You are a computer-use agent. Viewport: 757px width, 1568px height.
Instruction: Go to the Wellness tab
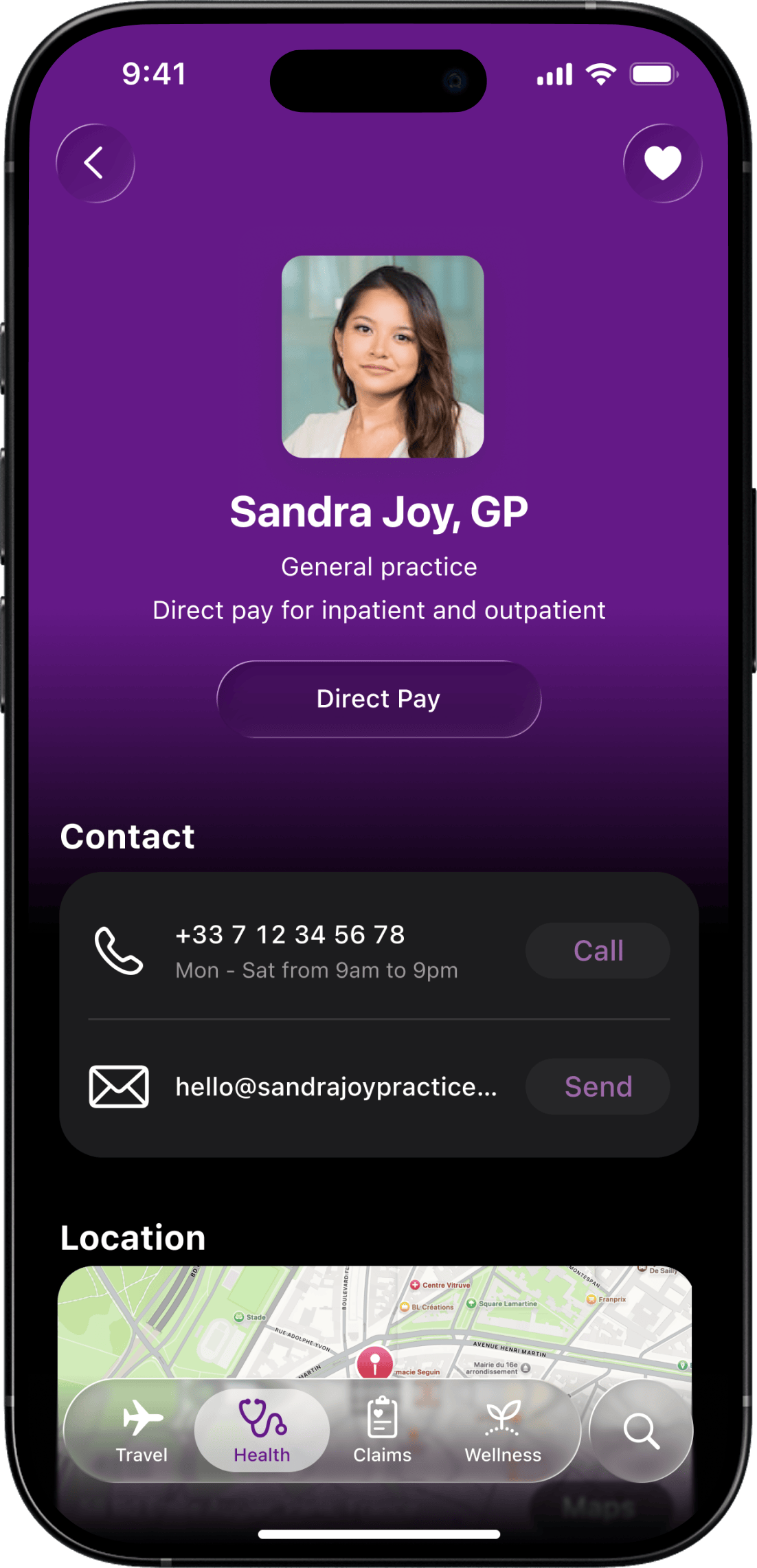(503, 1431)
